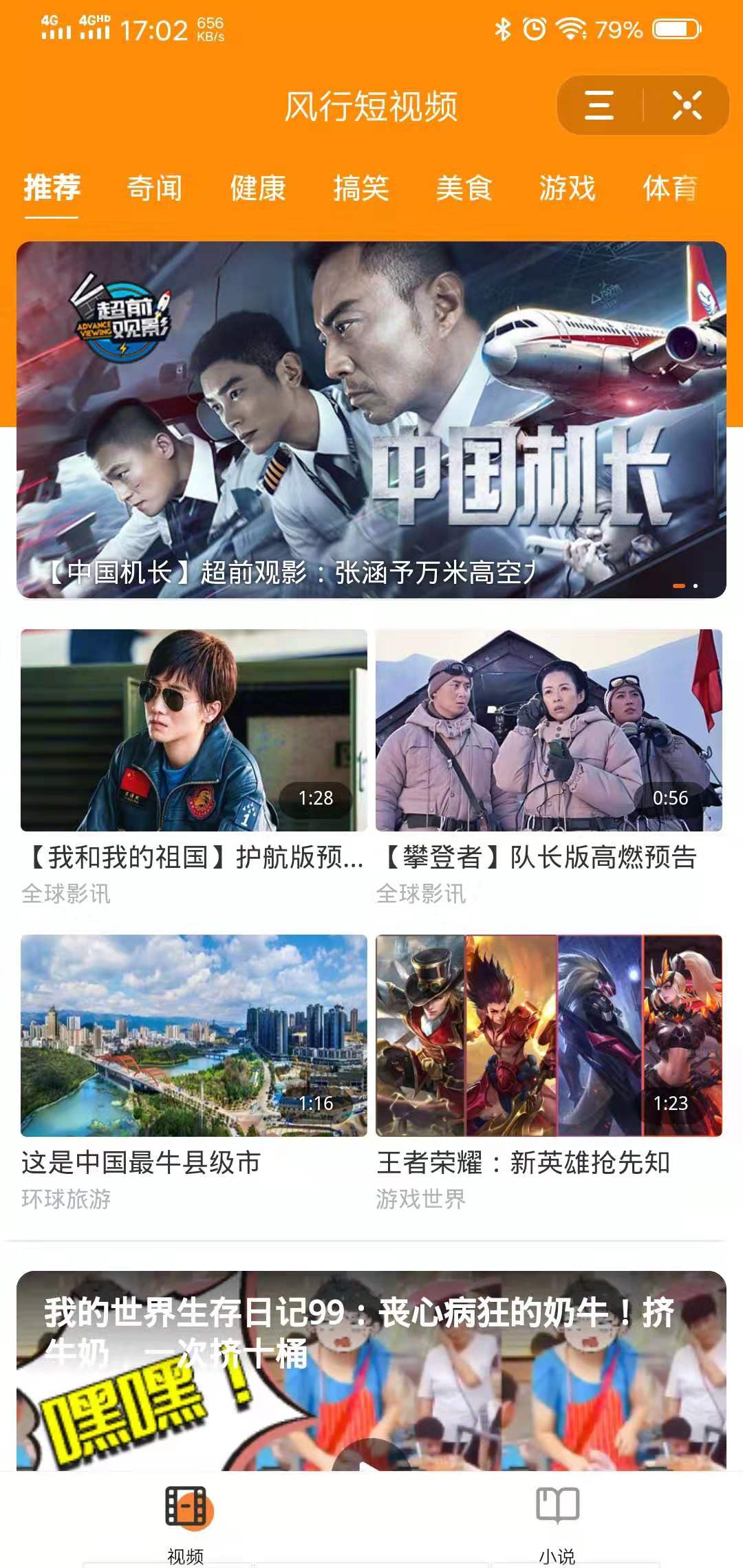The height and width of the screenshot is (1568, 743).
Task: Switch to the 小说 bottom tab
Action: 557,1521
